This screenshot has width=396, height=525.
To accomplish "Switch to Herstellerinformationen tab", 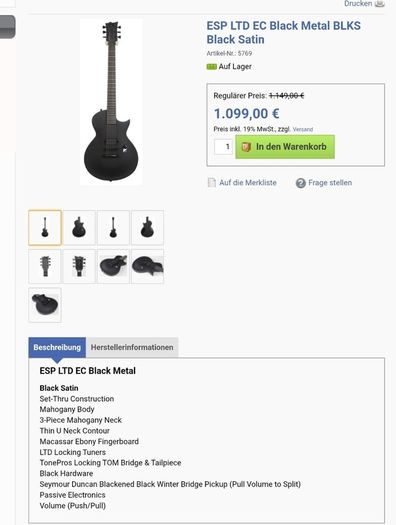I will pyautogui.click(x=132, y=347).
